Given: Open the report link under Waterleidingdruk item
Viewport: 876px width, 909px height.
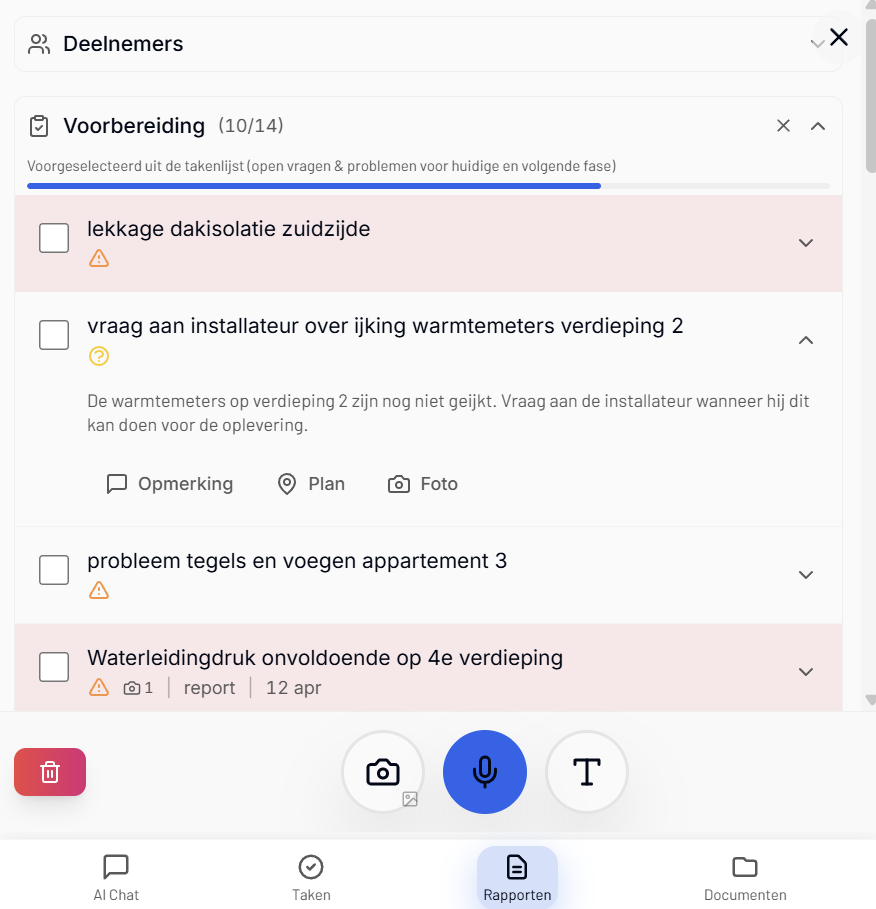Looking at the screenshot, I should [x=209, y=687].
